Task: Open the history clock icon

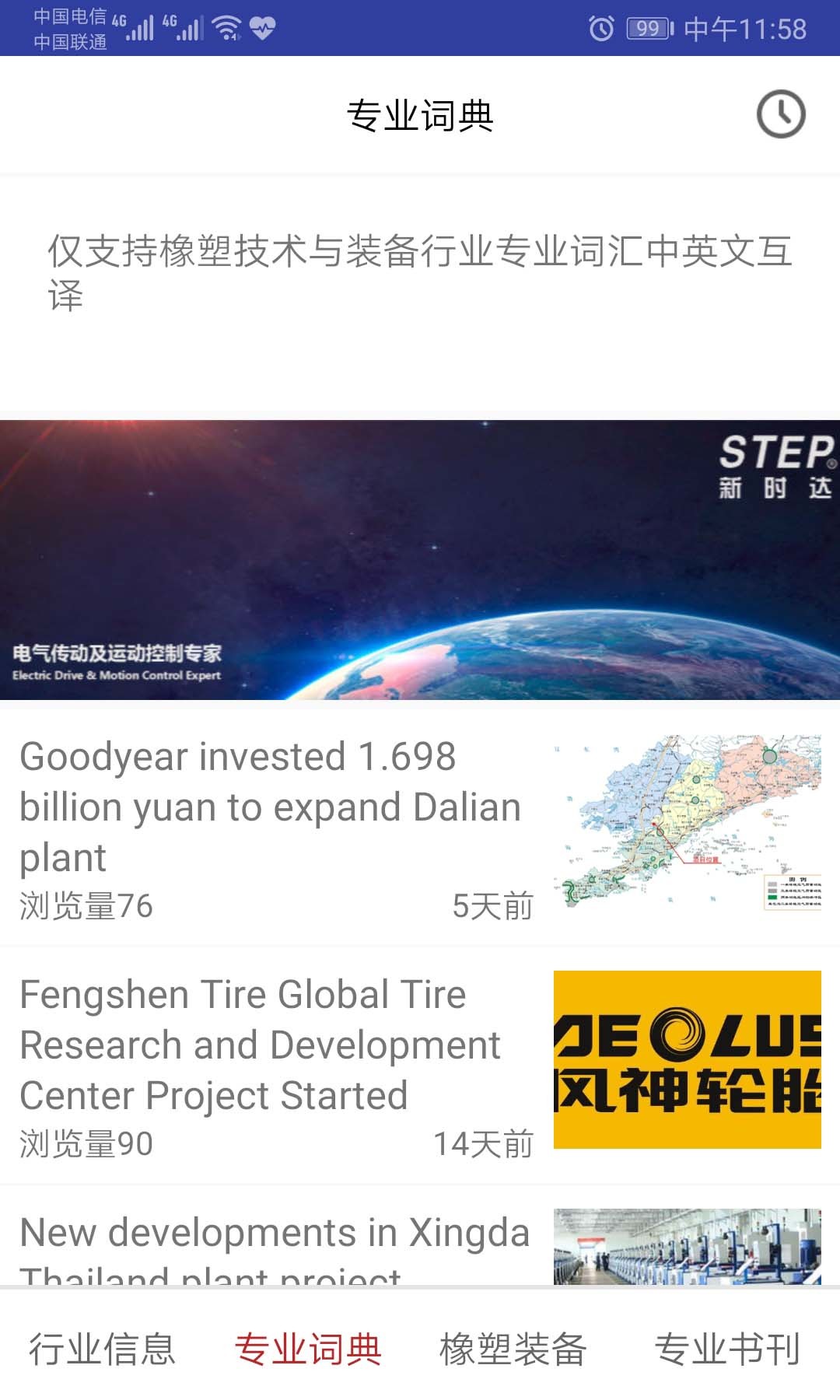Action: (x=781, y=115)
